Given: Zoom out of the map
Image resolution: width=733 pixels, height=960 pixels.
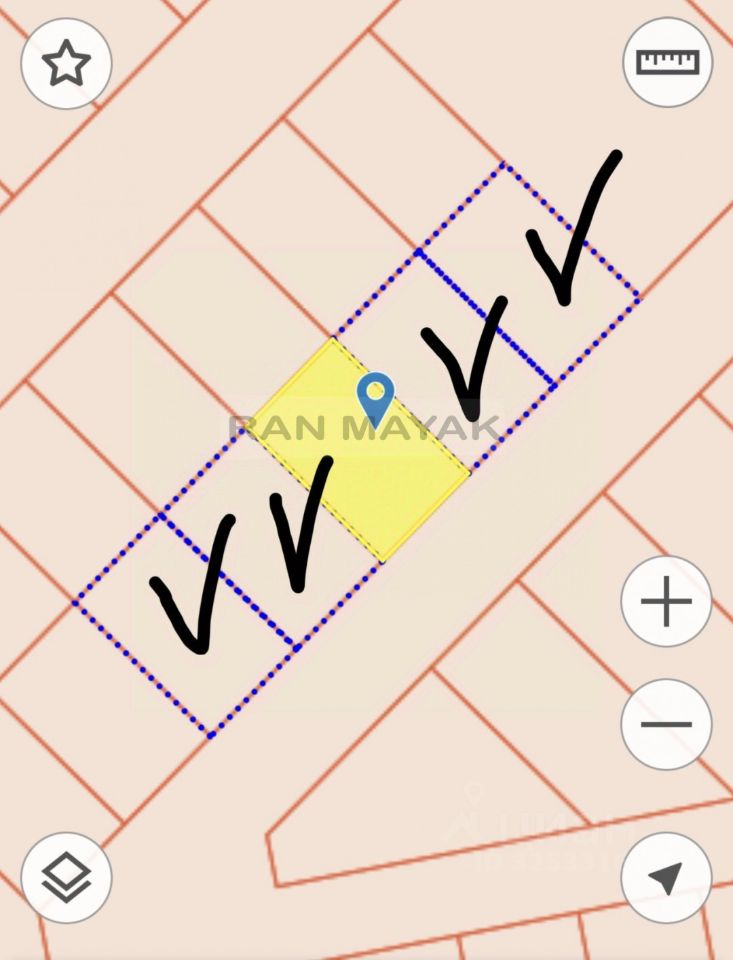Looking at the screenshot, I should tap(666, 724).
